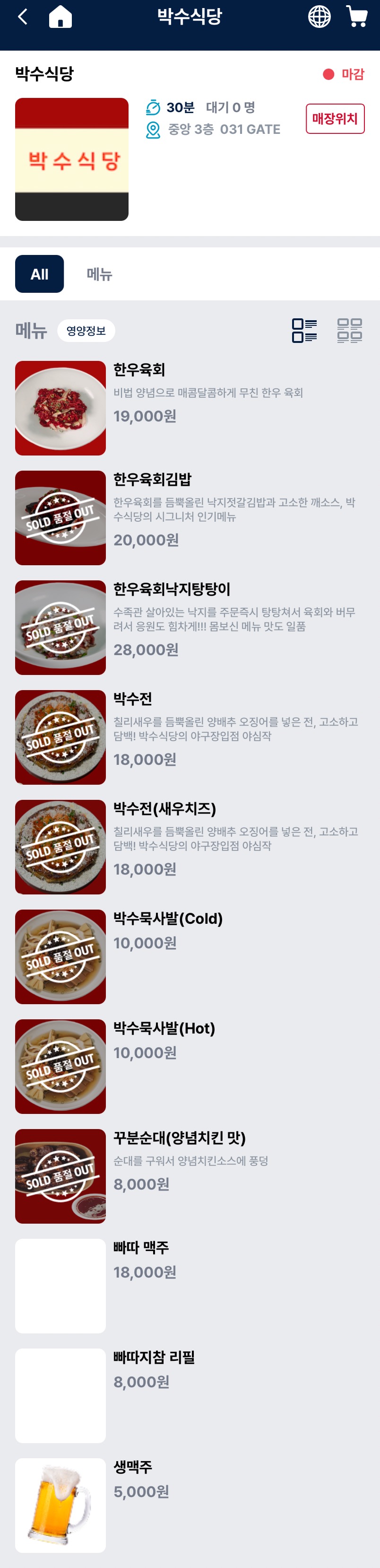Open the language globe icon
This screenshot has height=1568, width=380.
[x=319, y=17]
